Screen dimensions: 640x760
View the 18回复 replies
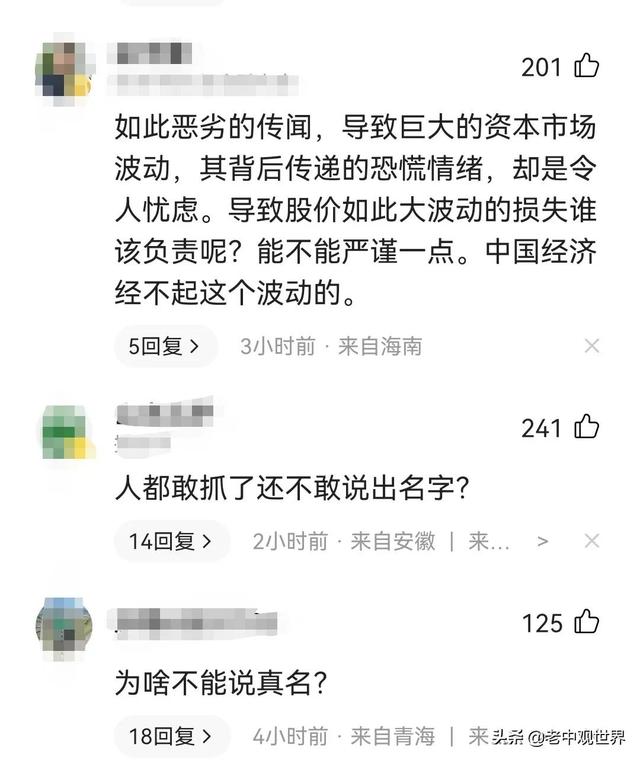tap(171, 736)
